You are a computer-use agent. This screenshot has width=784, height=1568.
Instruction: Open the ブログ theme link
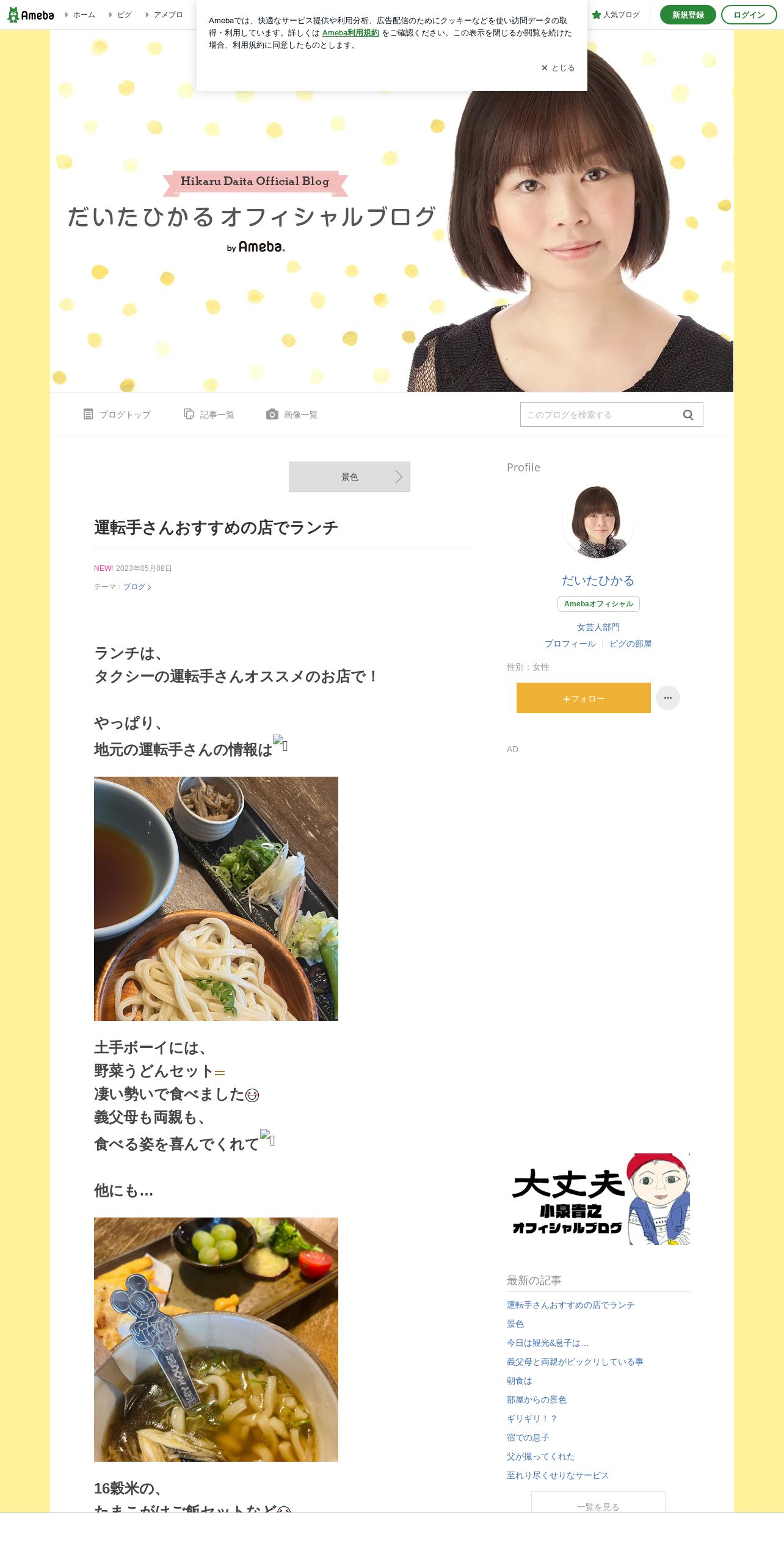[x=137, y=587]
